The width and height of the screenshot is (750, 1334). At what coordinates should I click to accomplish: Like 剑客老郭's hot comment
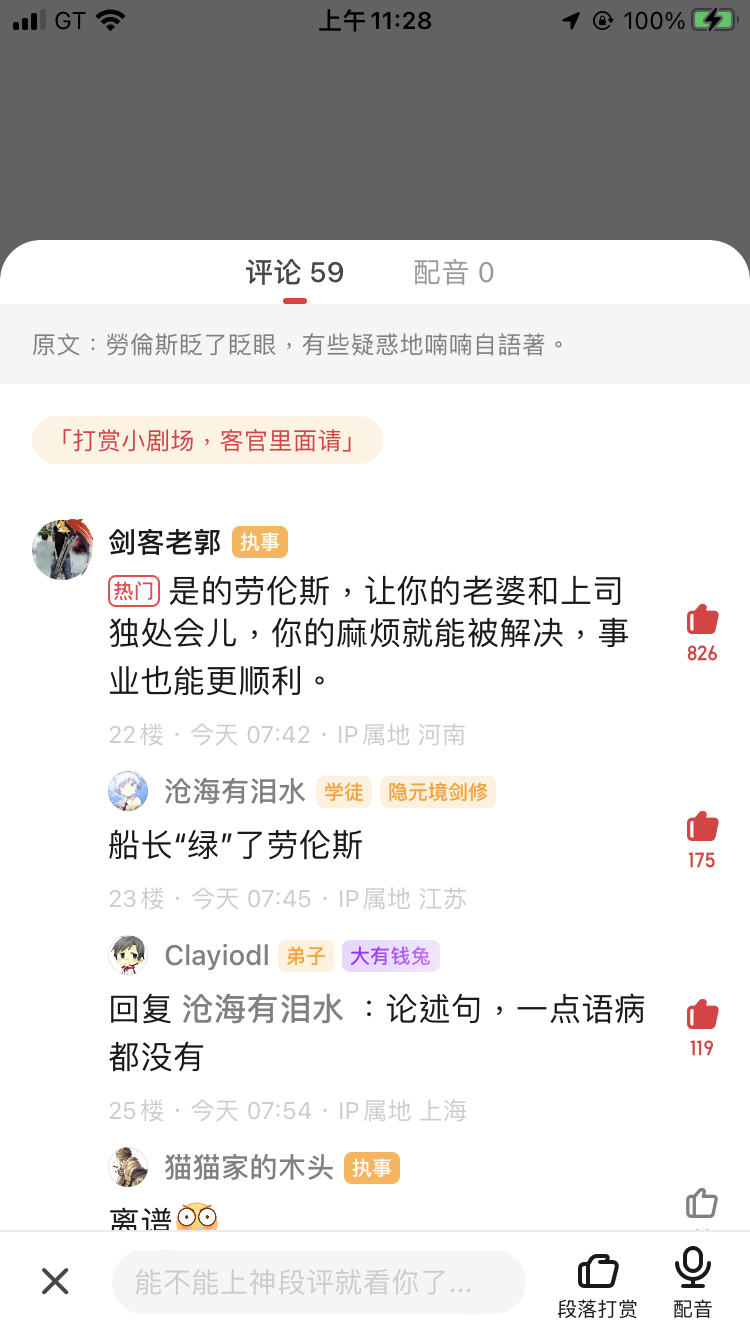click(702, 622)
